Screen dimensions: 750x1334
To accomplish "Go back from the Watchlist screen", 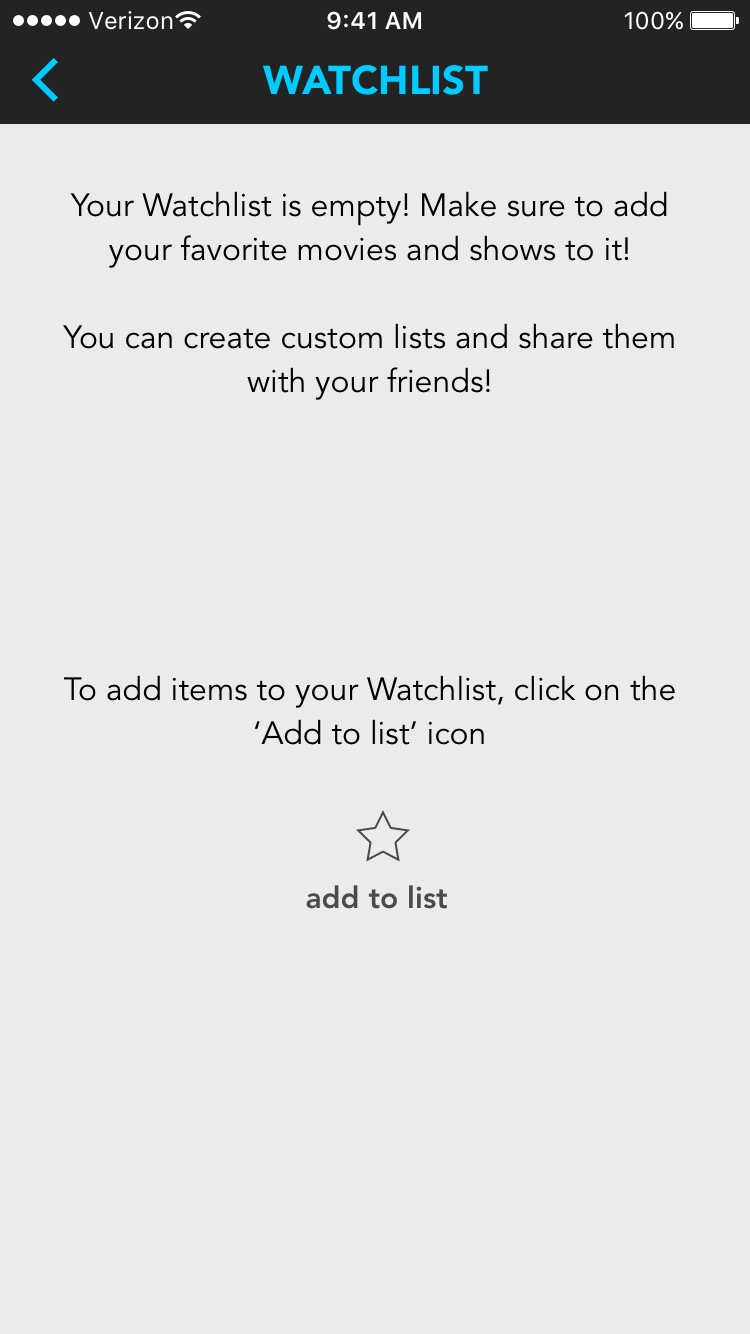I will coord(46,80).
